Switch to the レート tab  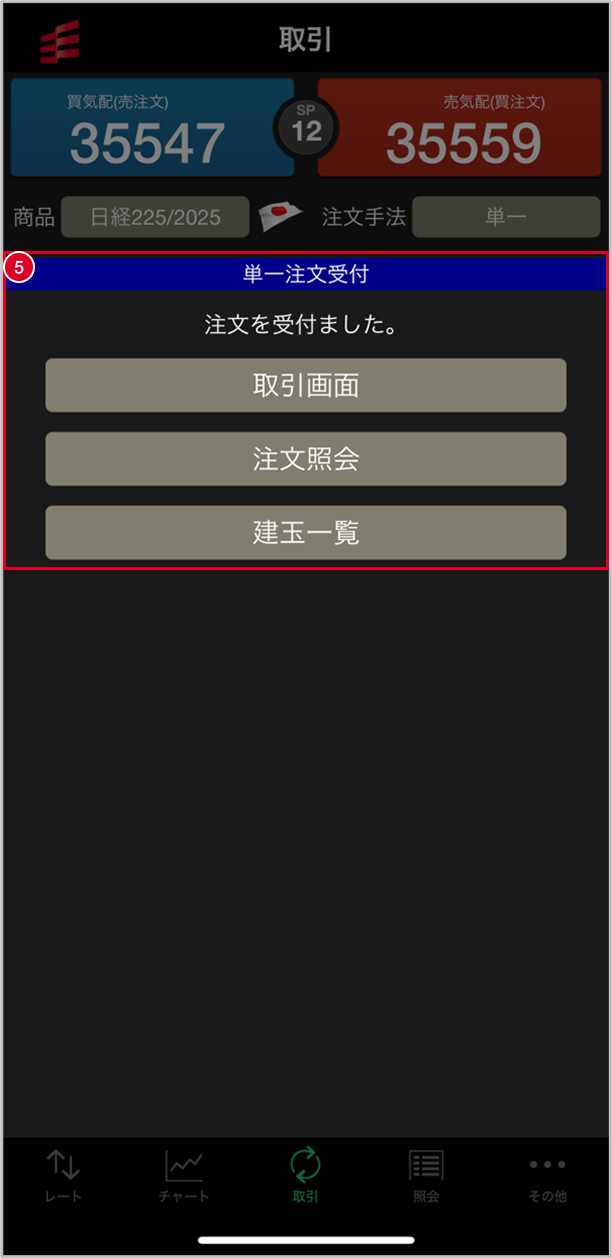(x=63, y=1176)
